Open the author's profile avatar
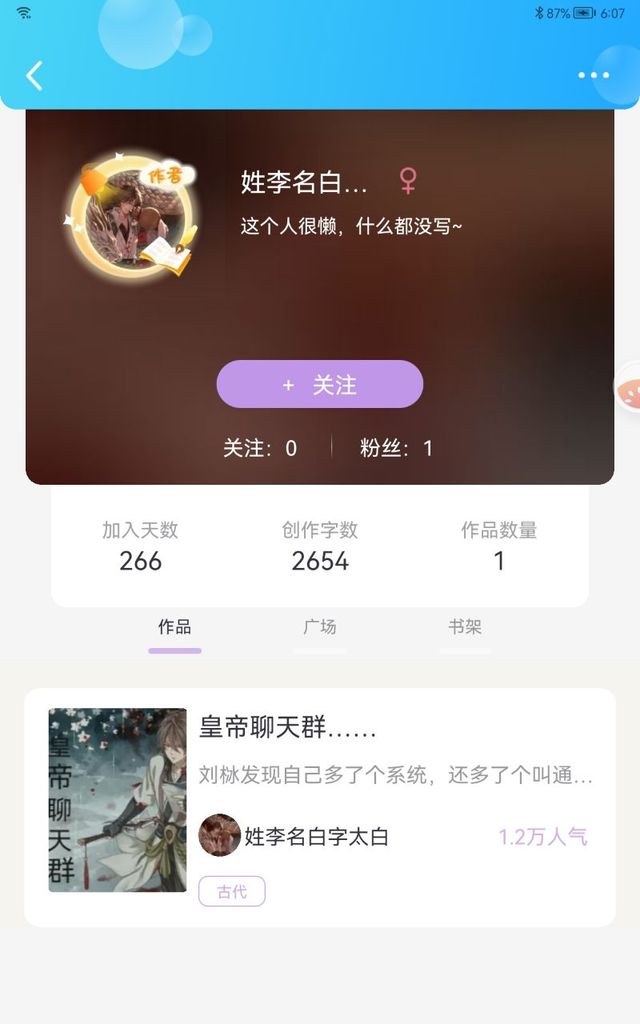Image resolution: width=640 pixels, height=1024 pixels. click(133, 216)
